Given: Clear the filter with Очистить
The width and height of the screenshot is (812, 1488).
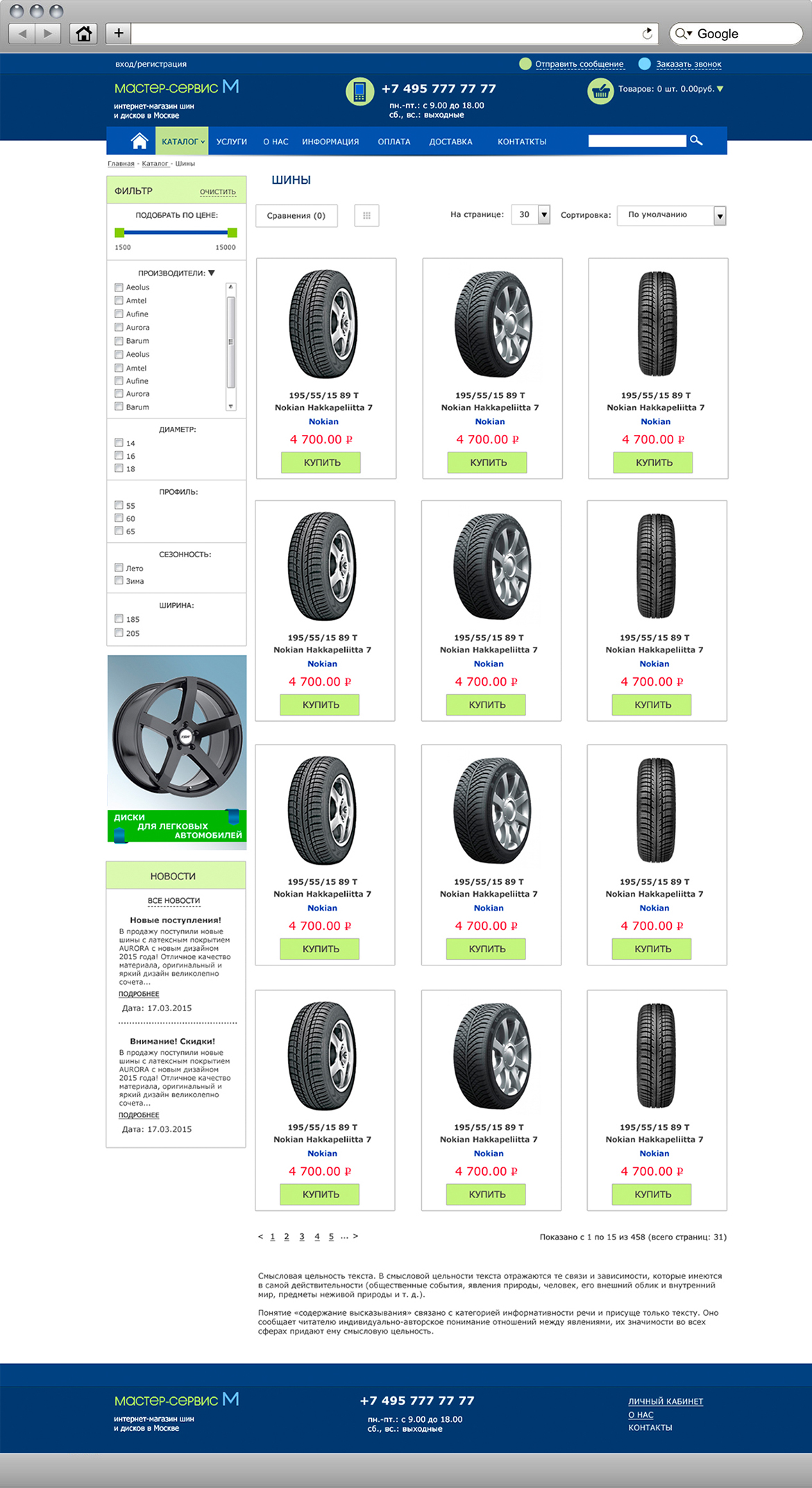Looking at the screenshot, I should click(x=217, y=192).
